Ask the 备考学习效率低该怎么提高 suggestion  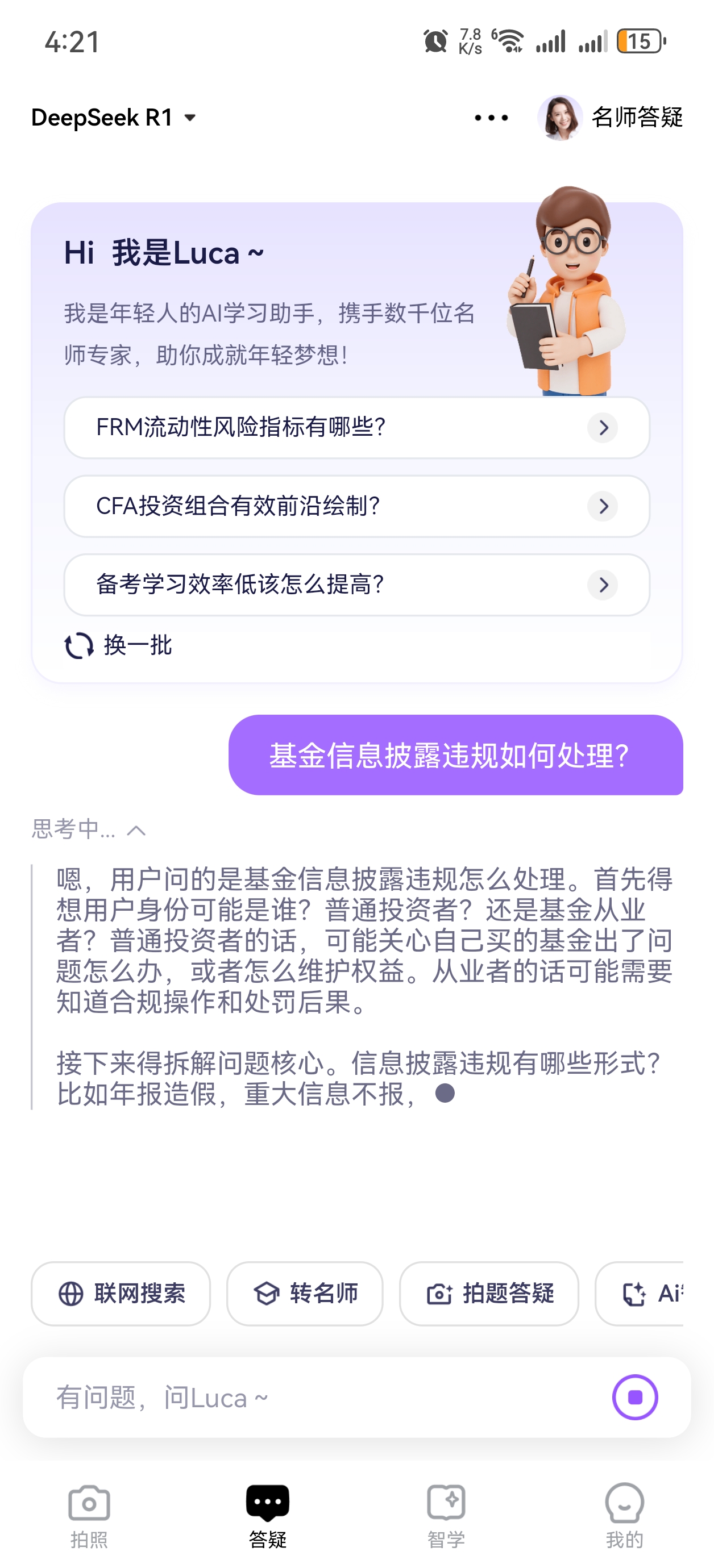coord(356,585)
